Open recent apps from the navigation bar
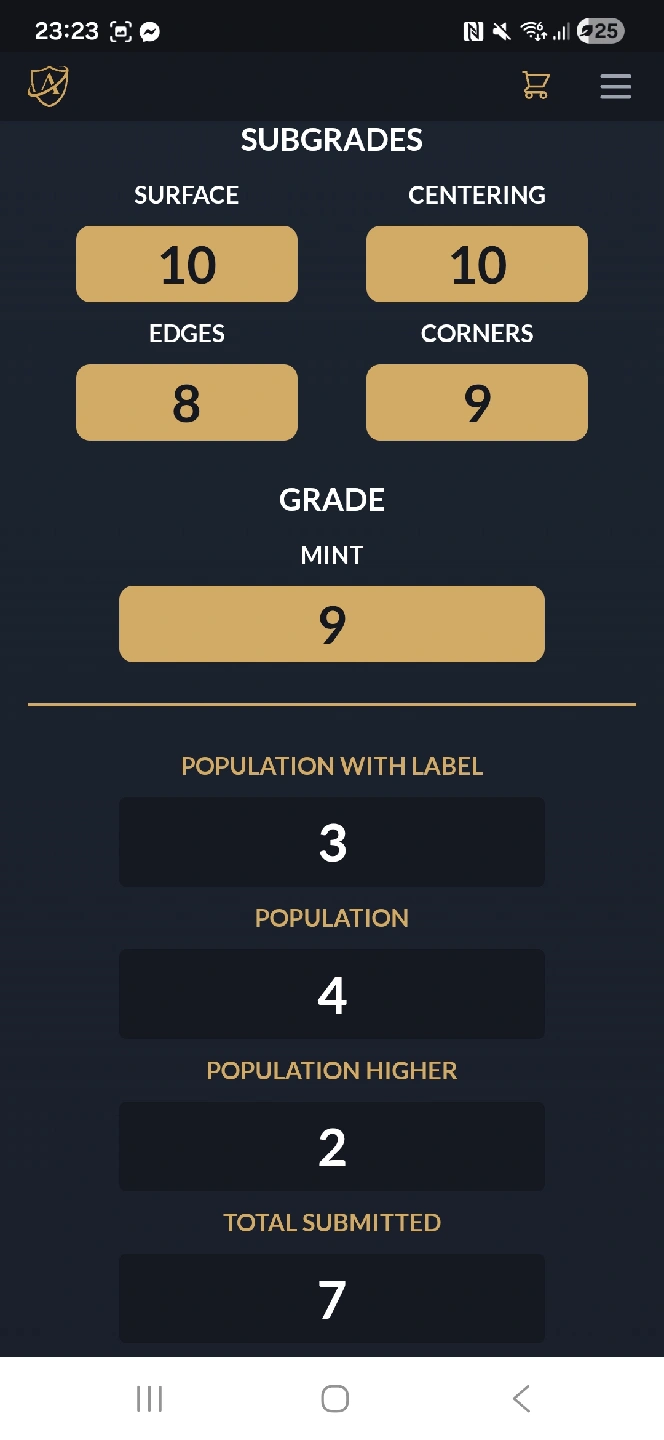 pyautogui.click(x=149, y=1398)
